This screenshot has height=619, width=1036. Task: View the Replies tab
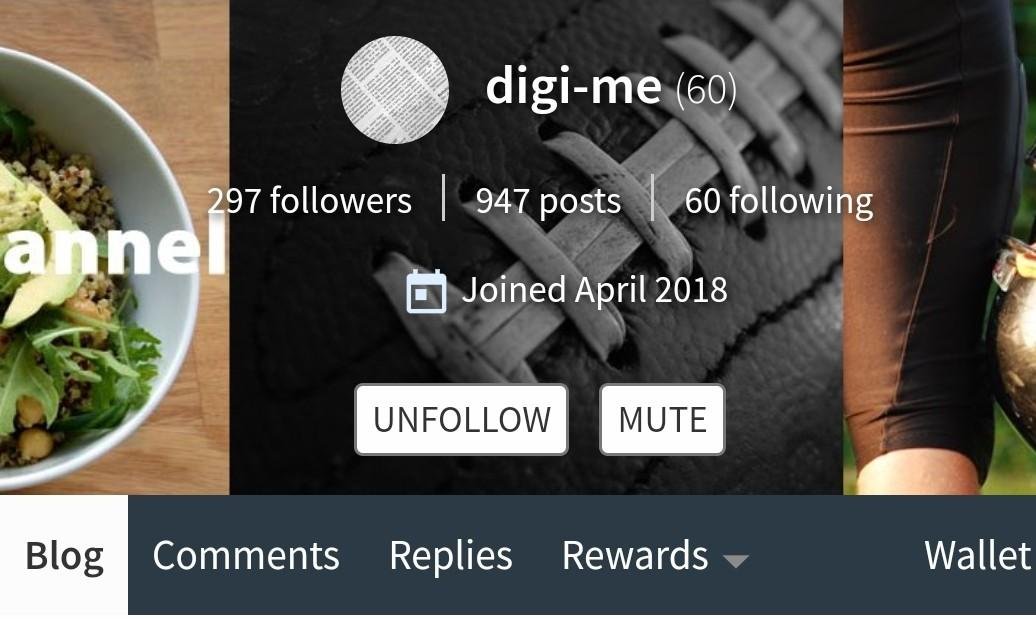(450, 556)
